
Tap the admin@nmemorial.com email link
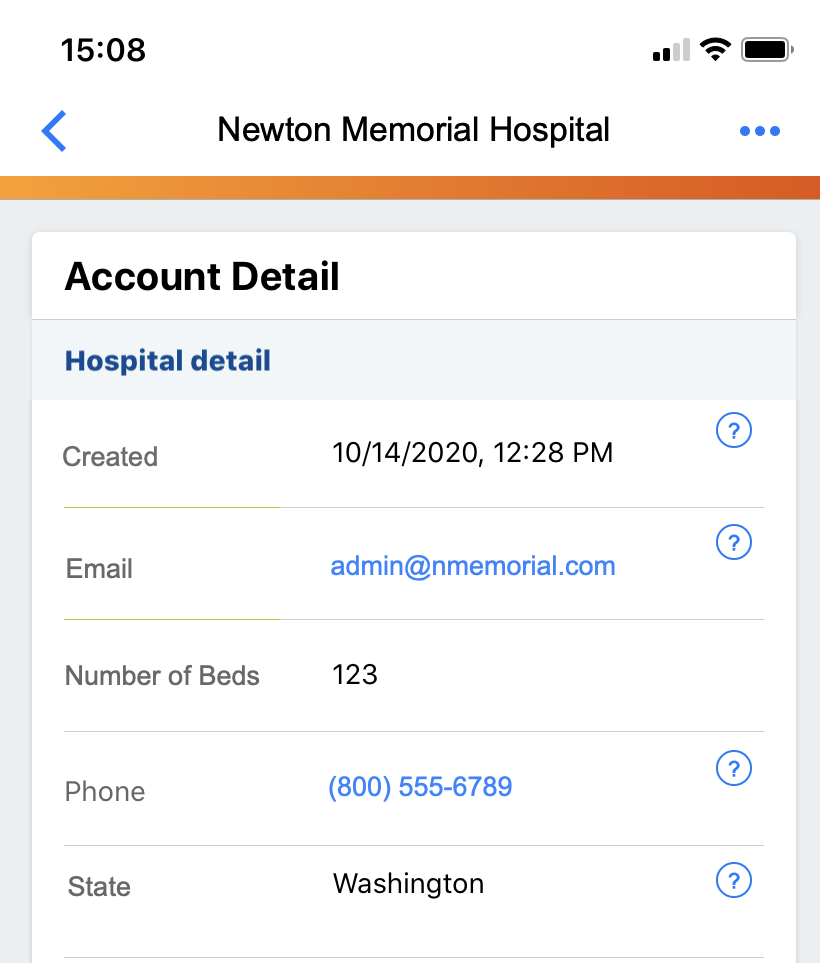click(473, 566)
